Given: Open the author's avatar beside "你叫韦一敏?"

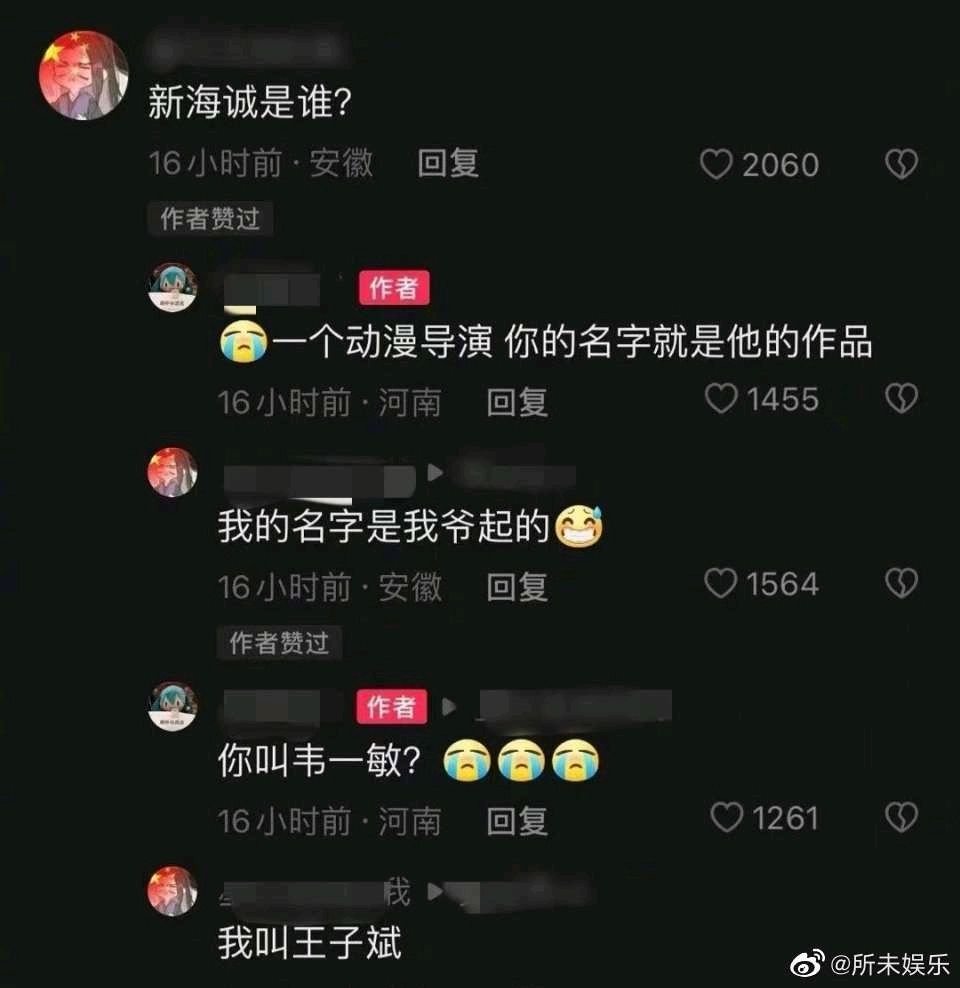Looking at the screenshot, I should point(173,706).
